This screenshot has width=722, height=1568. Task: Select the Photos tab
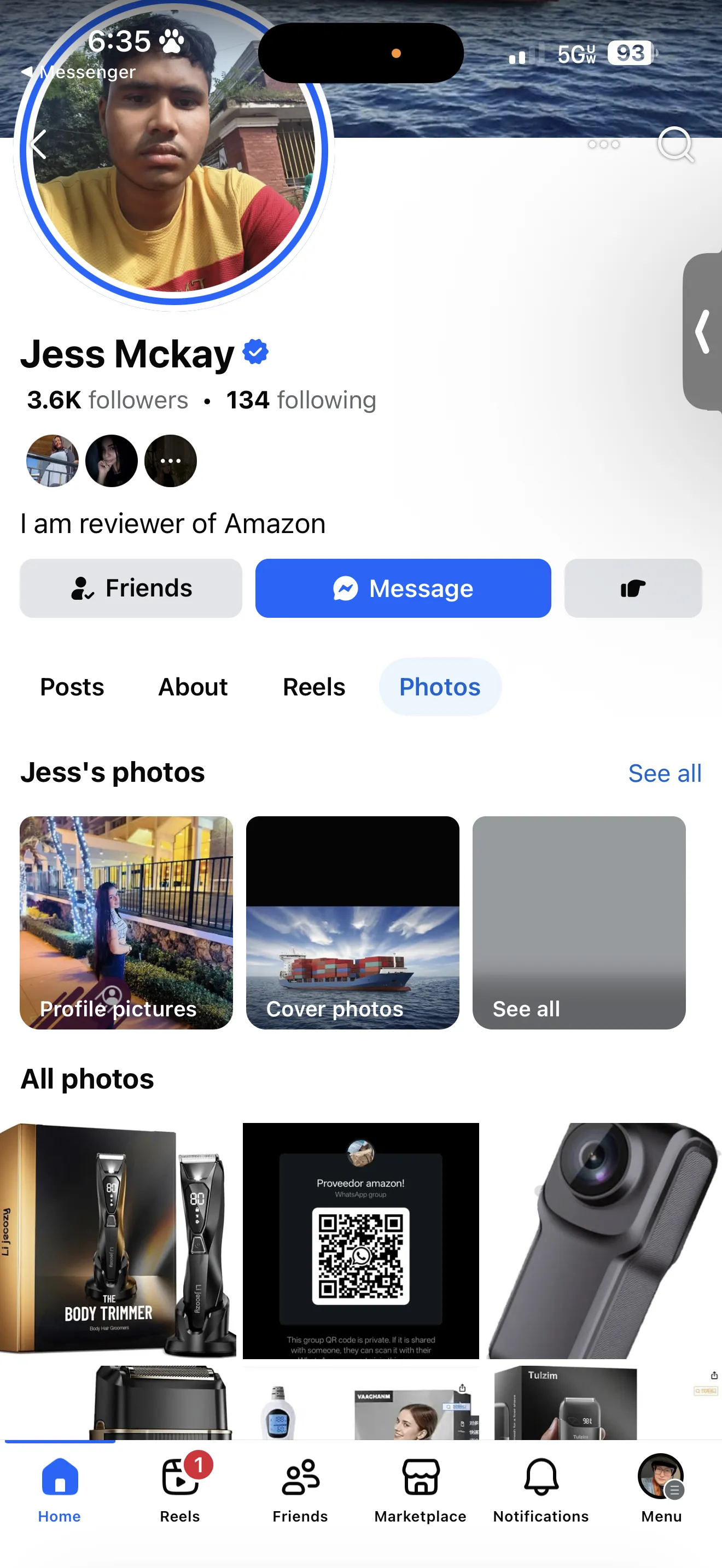pyautogui.click(x=440, y=687)
